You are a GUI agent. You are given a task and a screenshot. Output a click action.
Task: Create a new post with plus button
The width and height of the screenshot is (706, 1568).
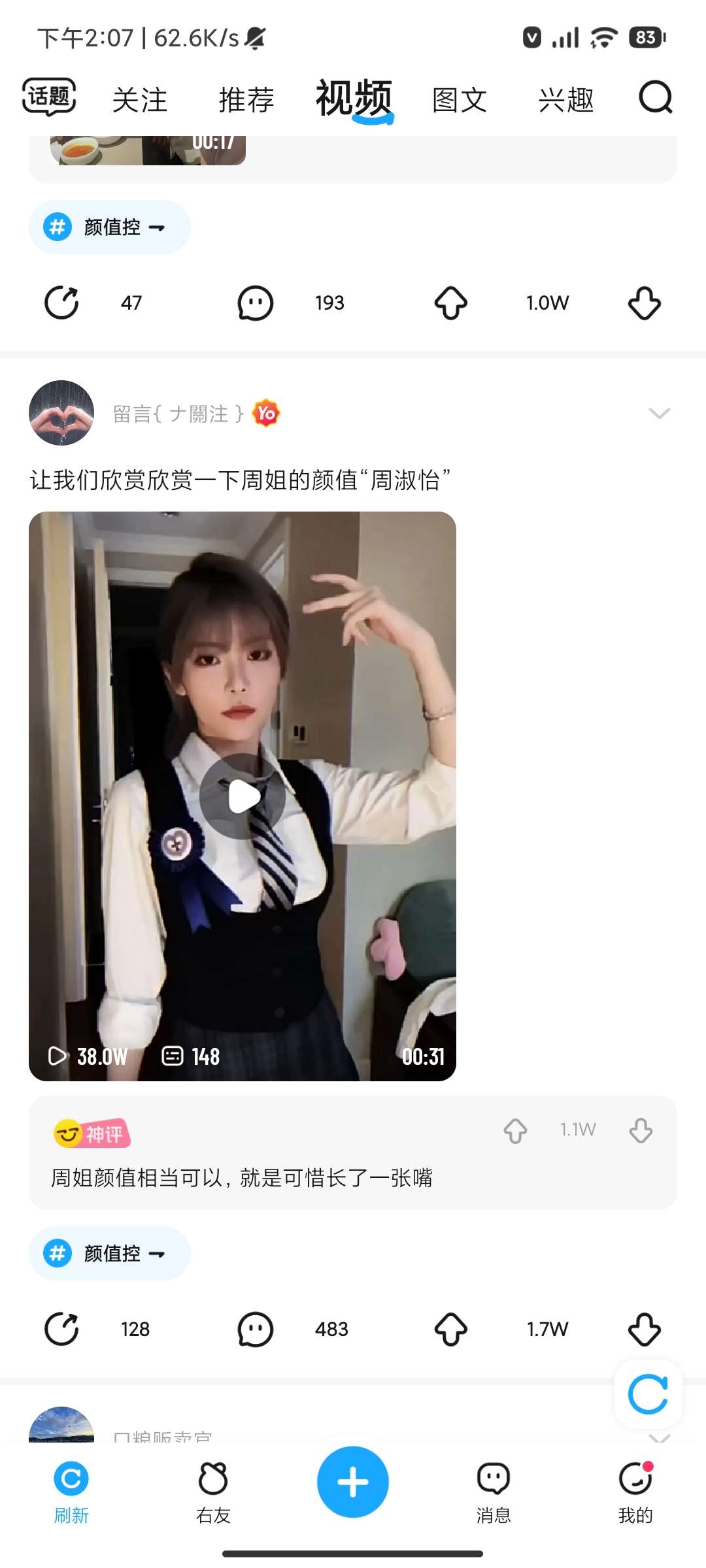[353, 1482]
